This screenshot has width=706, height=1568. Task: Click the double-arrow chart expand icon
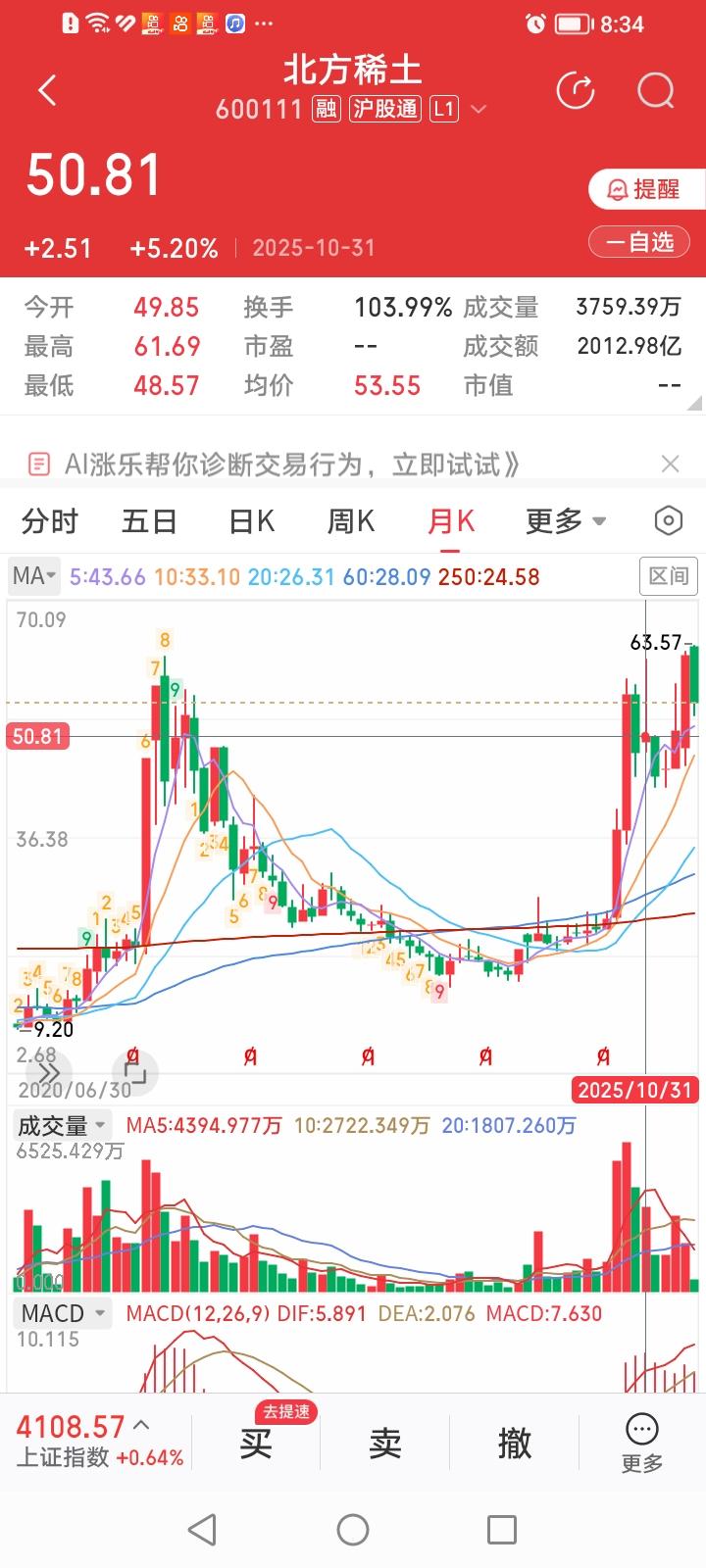click(x=49, y=1074)
